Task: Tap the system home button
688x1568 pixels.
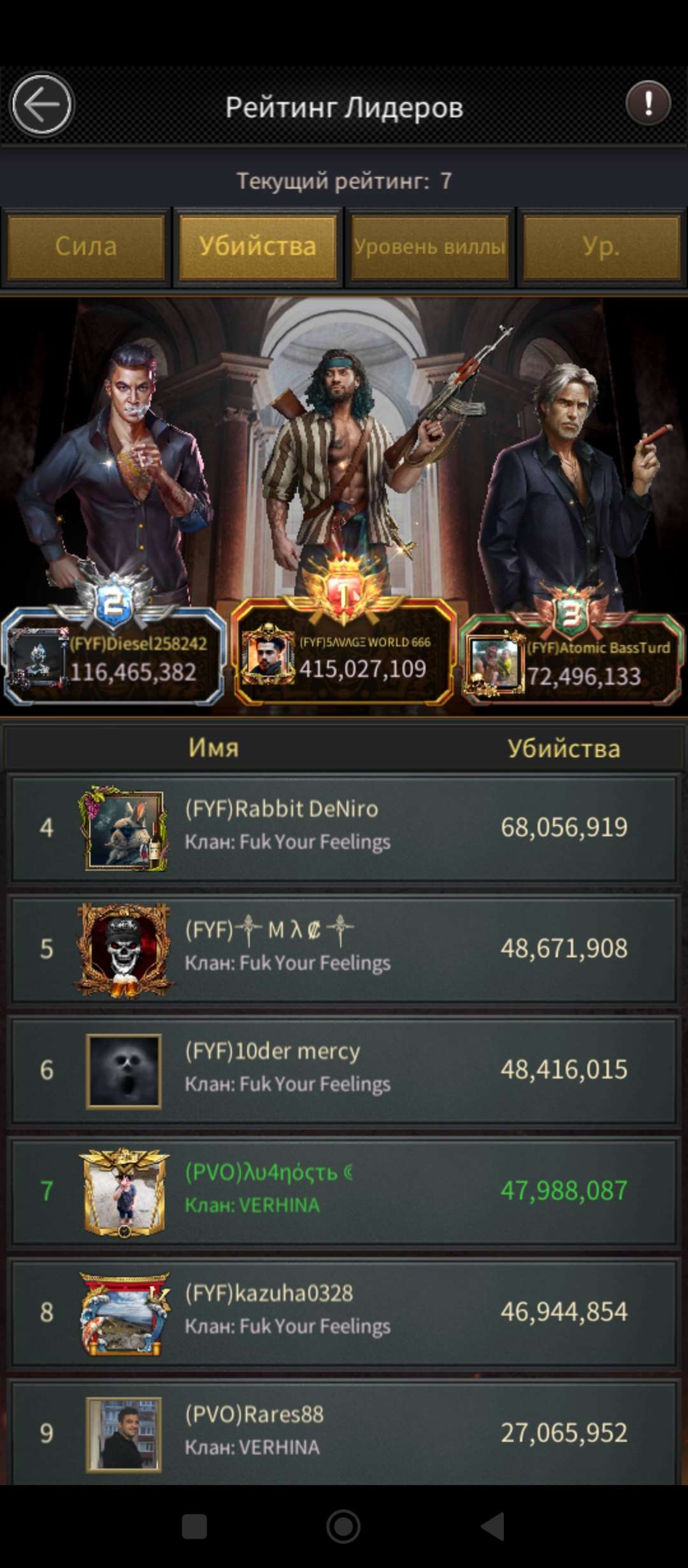Action: coord(343,1527)
